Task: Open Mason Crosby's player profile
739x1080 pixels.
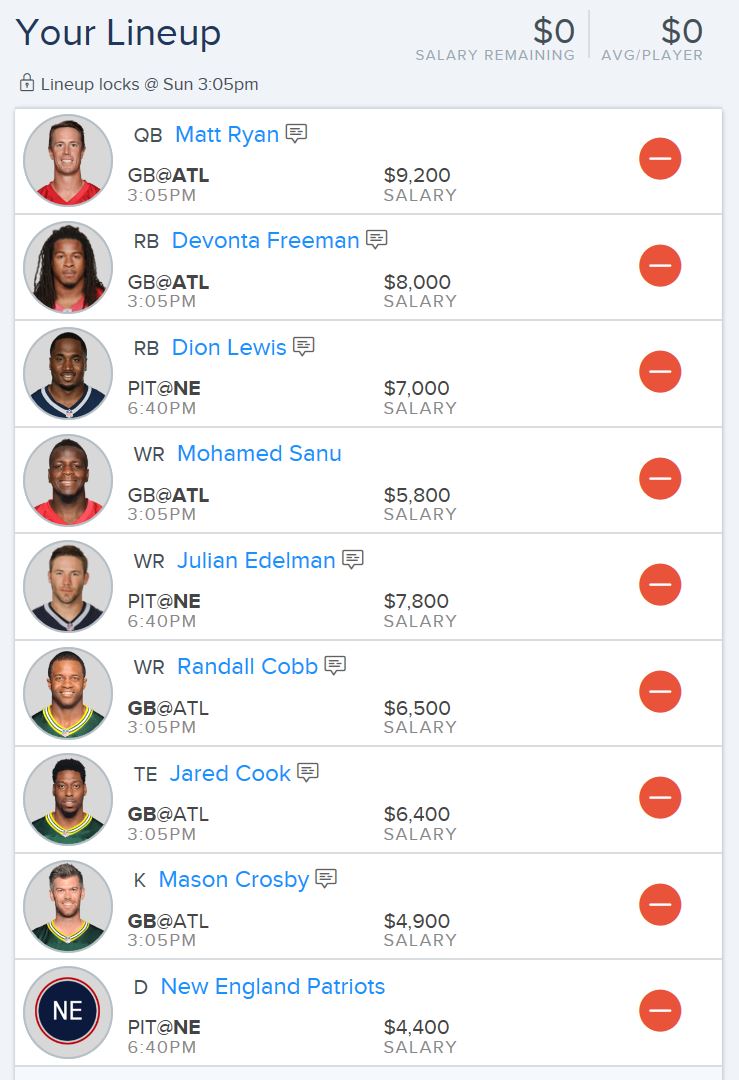Action: (233, 880)
